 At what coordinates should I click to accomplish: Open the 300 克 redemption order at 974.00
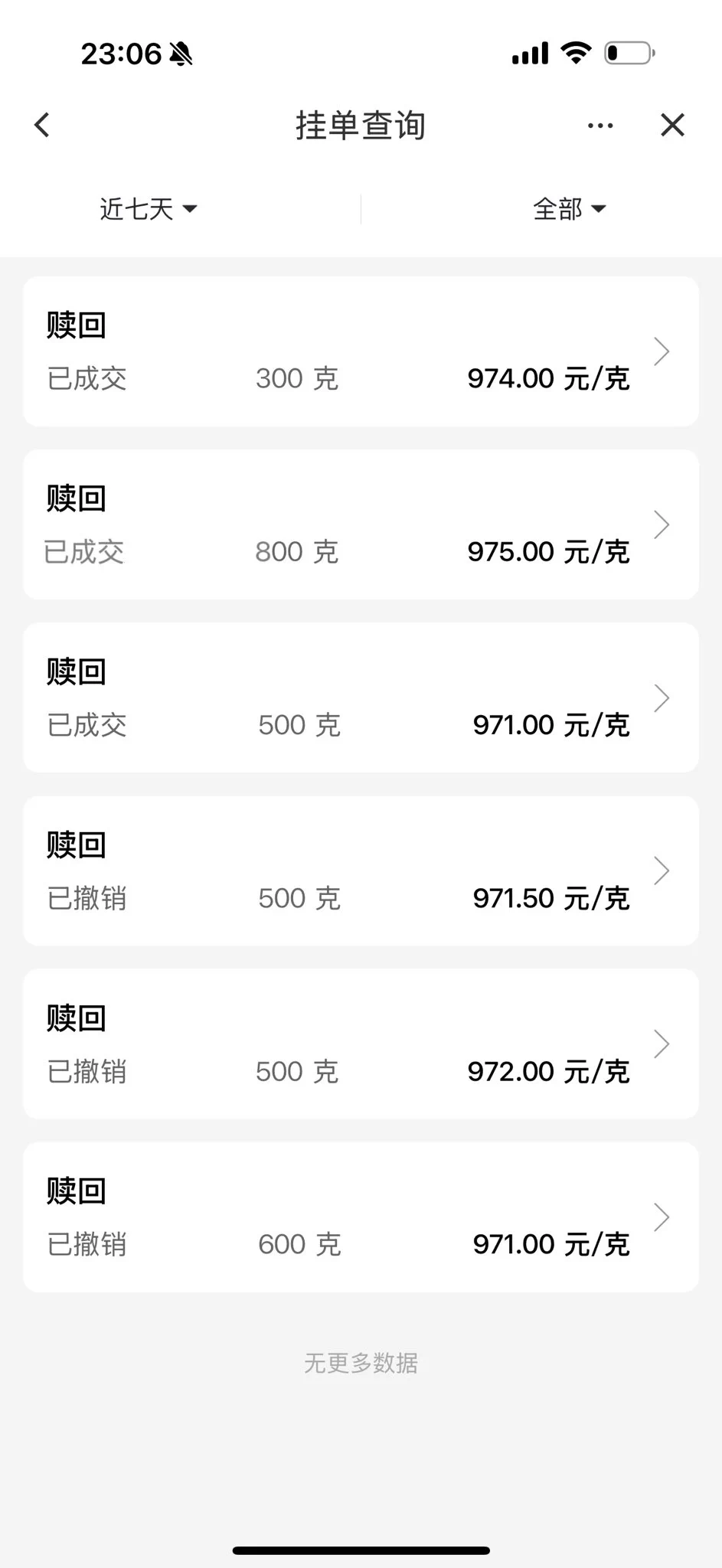[361, 351]
